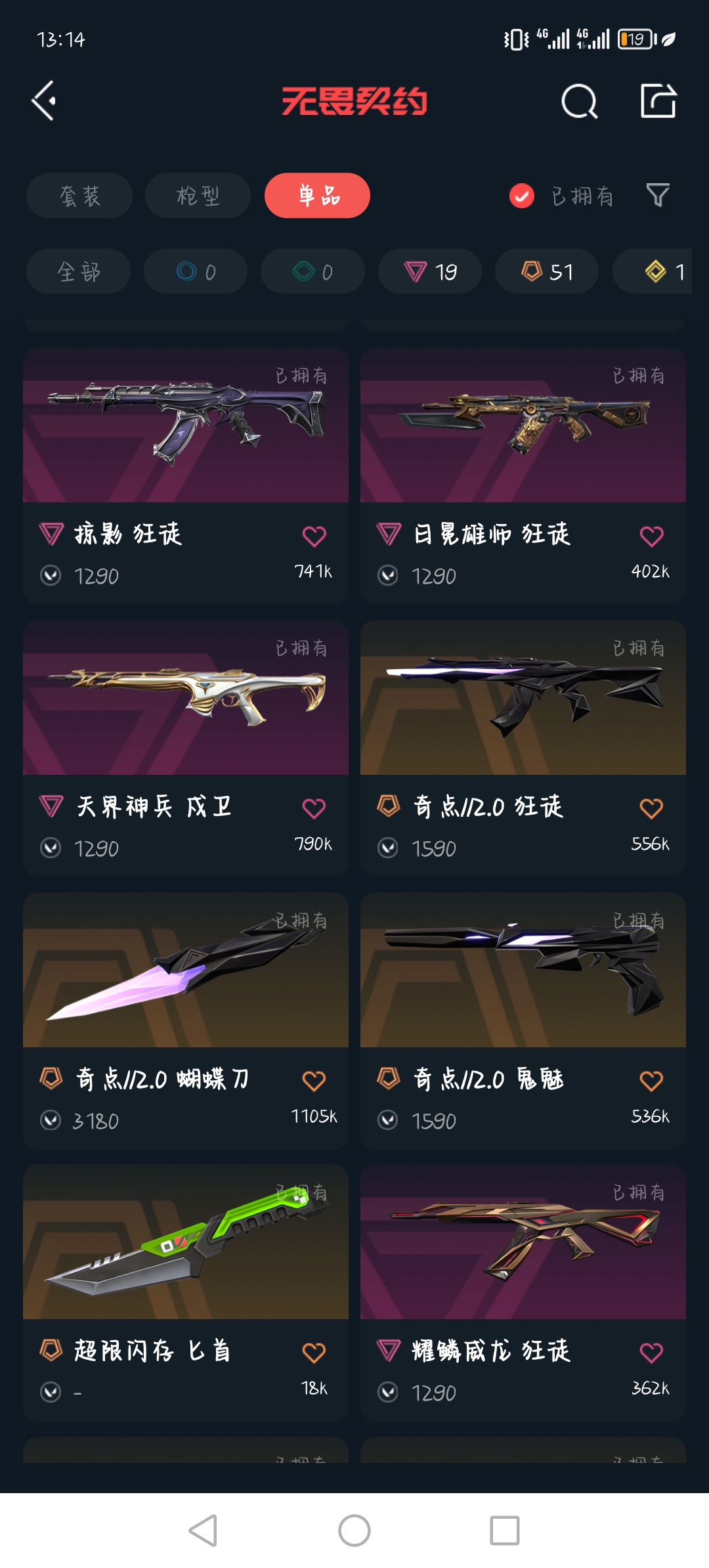Like the 日冕雄师 狂徒 skin
Image resolution: width=709 pixels, height=1568 pixels.
[x=651, y=536]
